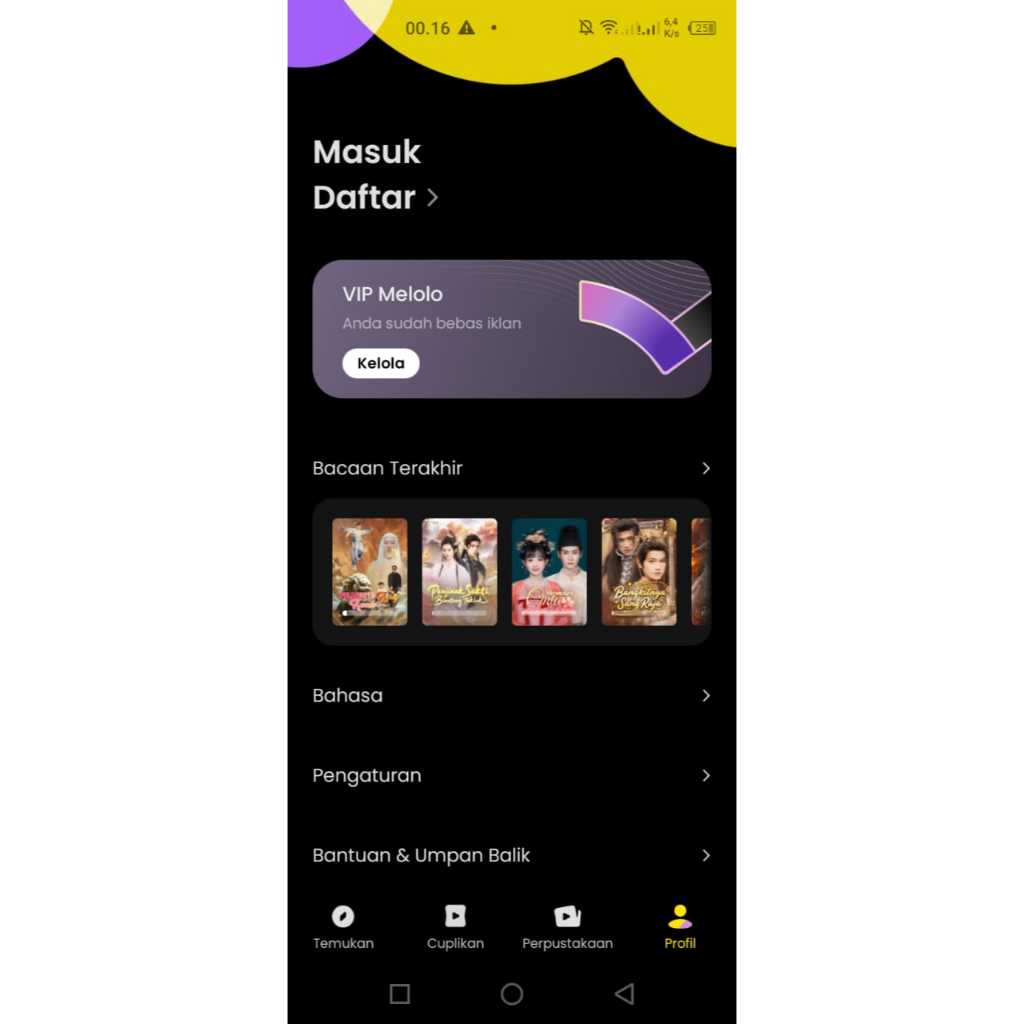This screenshot has width=1024, height=1024.
Task: Open the Bangkitnya Sang Raja cover
Action: click(638, 572)
